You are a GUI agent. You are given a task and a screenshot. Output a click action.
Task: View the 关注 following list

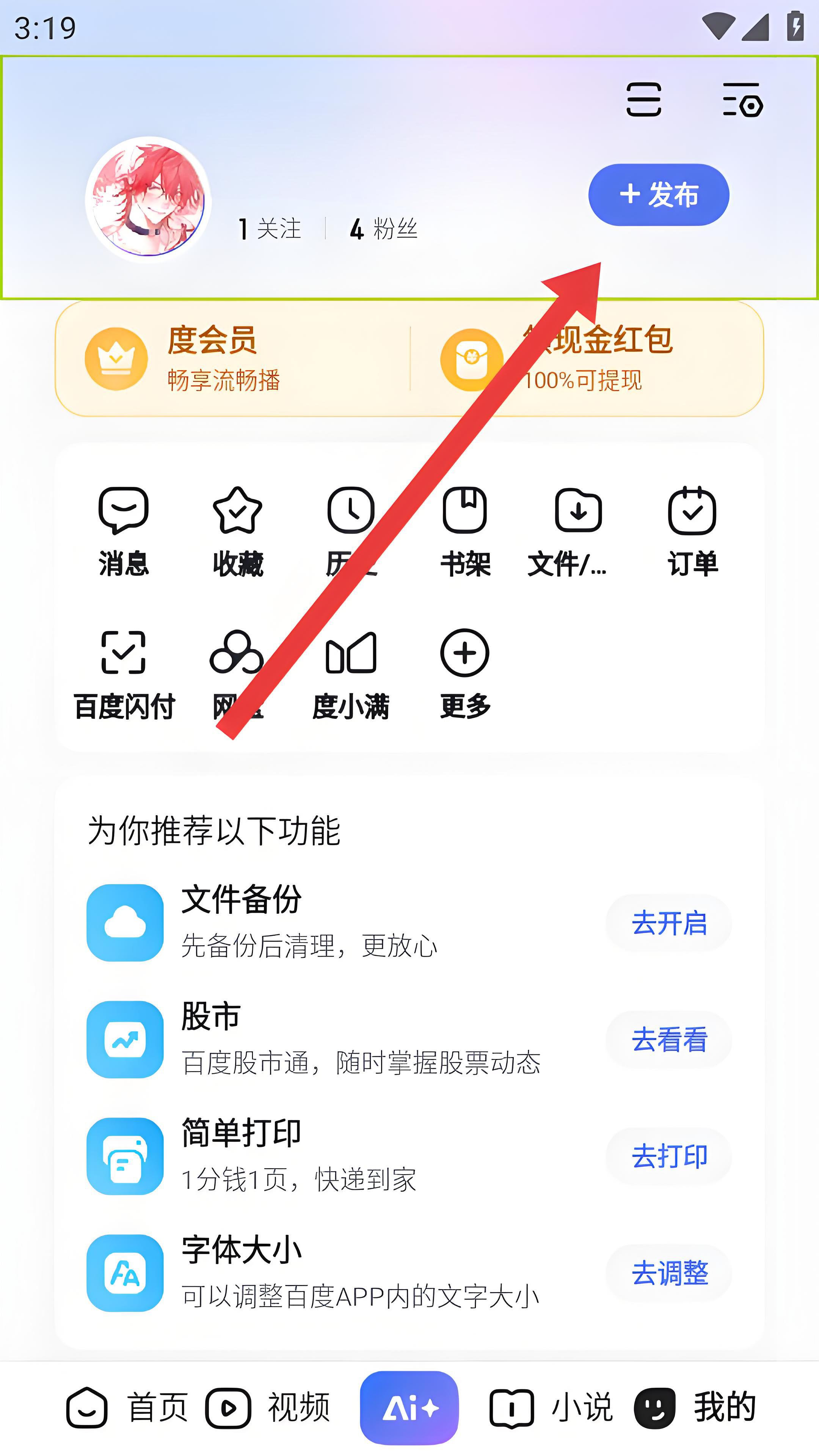point(270,229)
